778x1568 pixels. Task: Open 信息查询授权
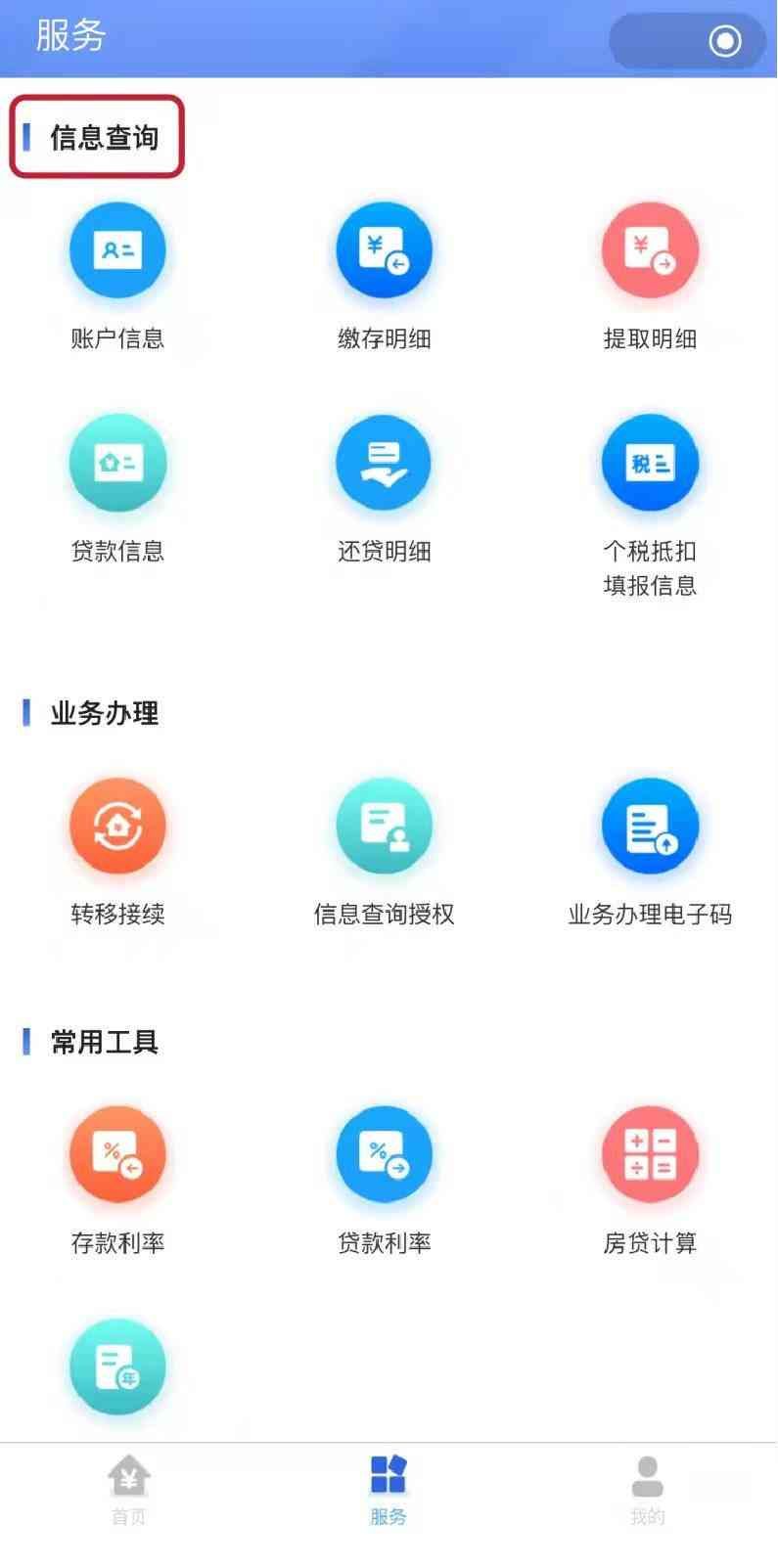tap(384, 827)
